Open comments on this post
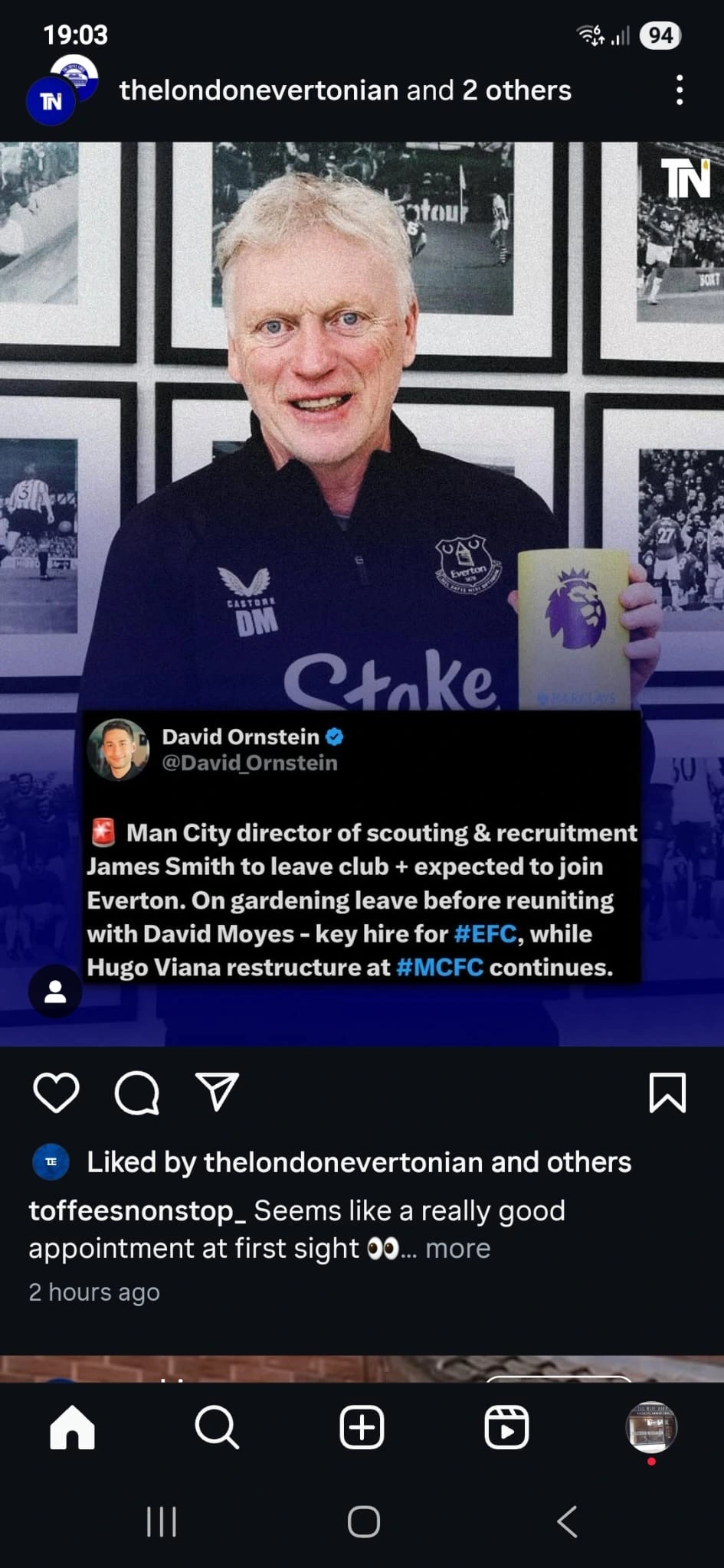Viewport: 724px width, 1568px height. tap(137, 1093)
